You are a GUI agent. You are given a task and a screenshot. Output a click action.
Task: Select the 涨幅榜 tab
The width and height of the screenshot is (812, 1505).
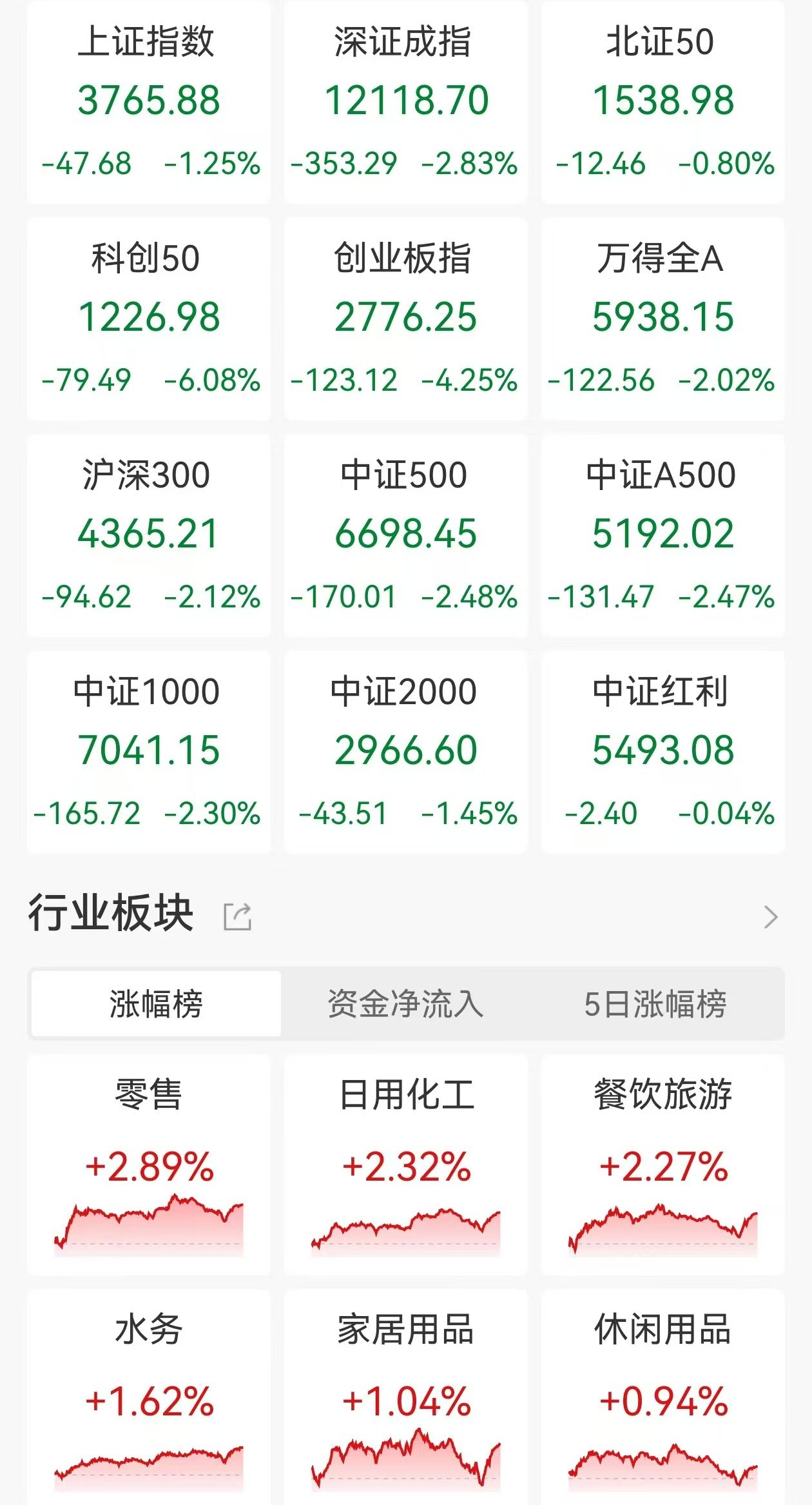tap(156, 1003)
